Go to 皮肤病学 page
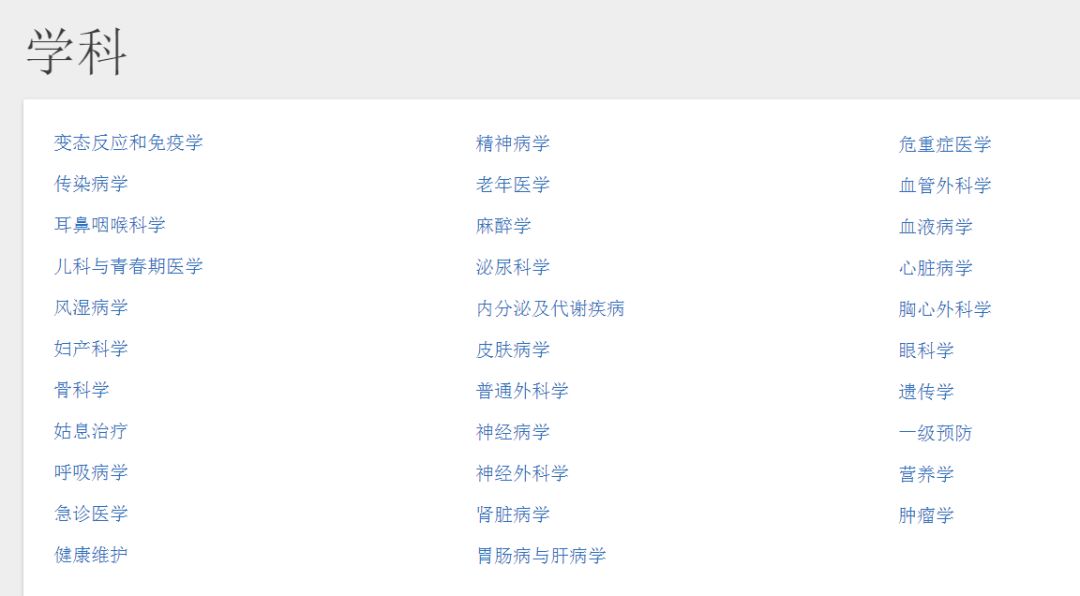This screenshot has height=596, width=1080. tap(513, 350)
